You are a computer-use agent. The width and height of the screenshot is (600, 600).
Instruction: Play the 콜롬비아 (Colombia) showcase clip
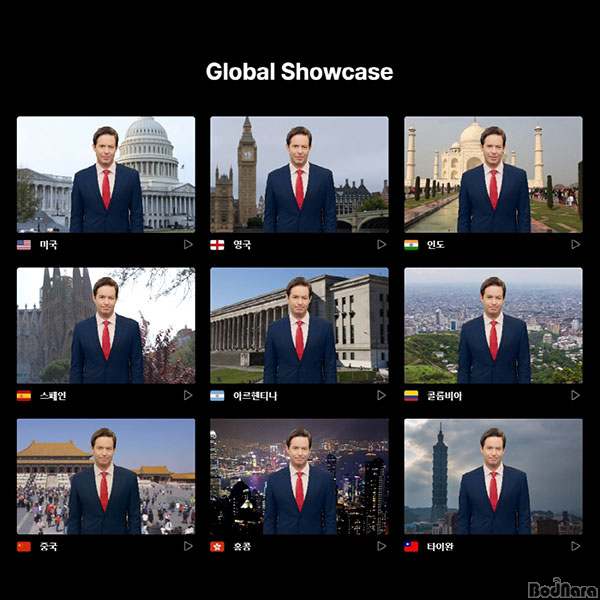575,395
